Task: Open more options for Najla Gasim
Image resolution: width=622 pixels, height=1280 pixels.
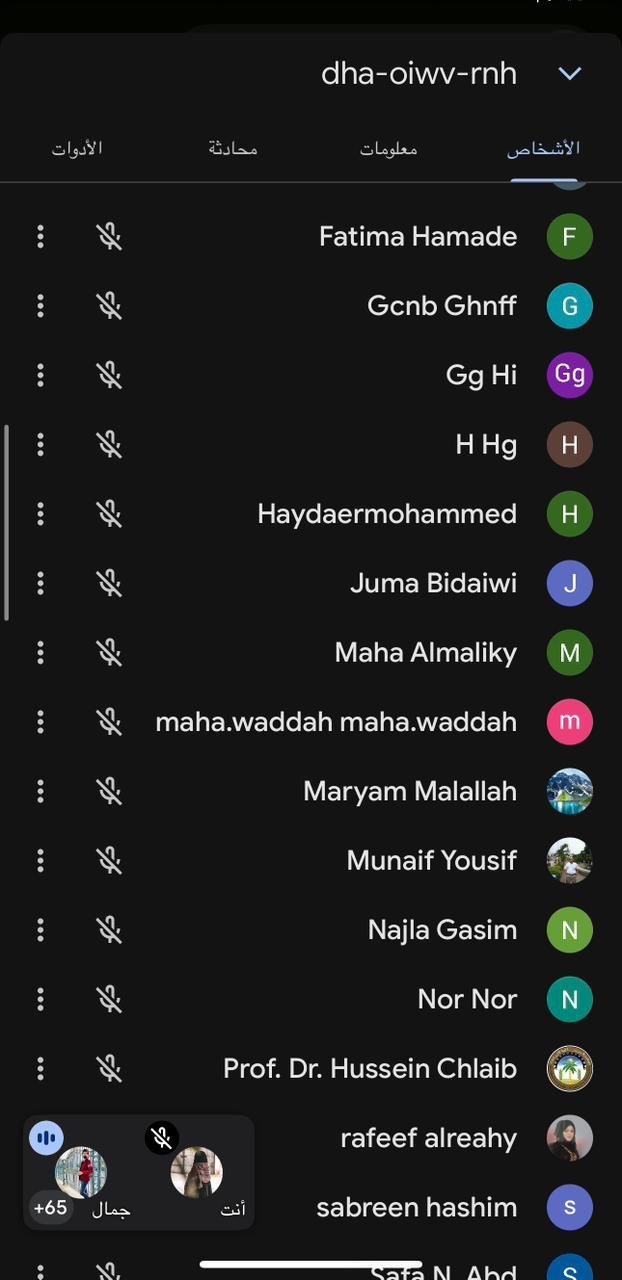Action: pos(40,930)
